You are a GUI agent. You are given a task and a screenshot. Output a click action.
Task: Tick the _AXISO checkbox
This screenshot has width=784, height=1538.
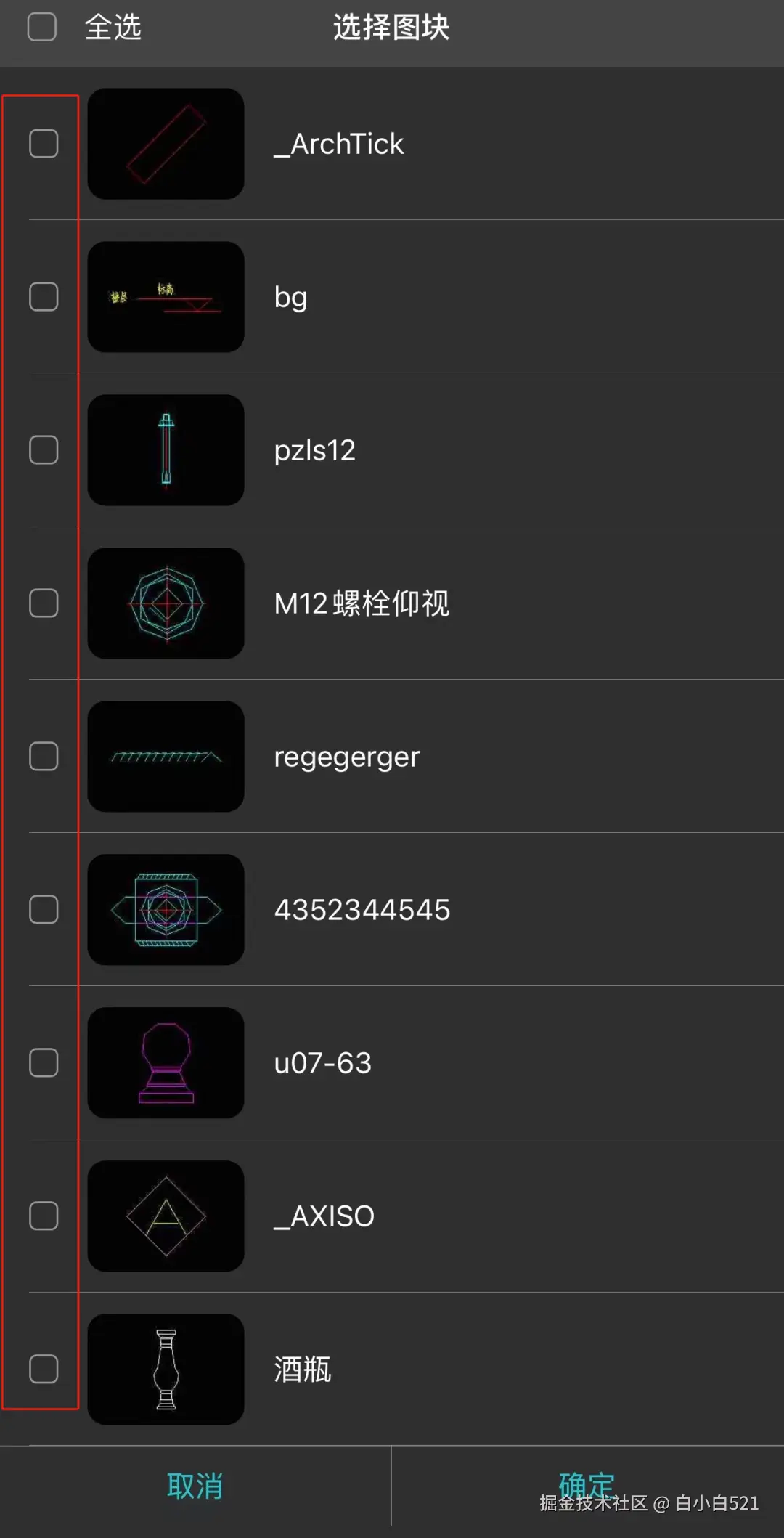(44, 1216)
